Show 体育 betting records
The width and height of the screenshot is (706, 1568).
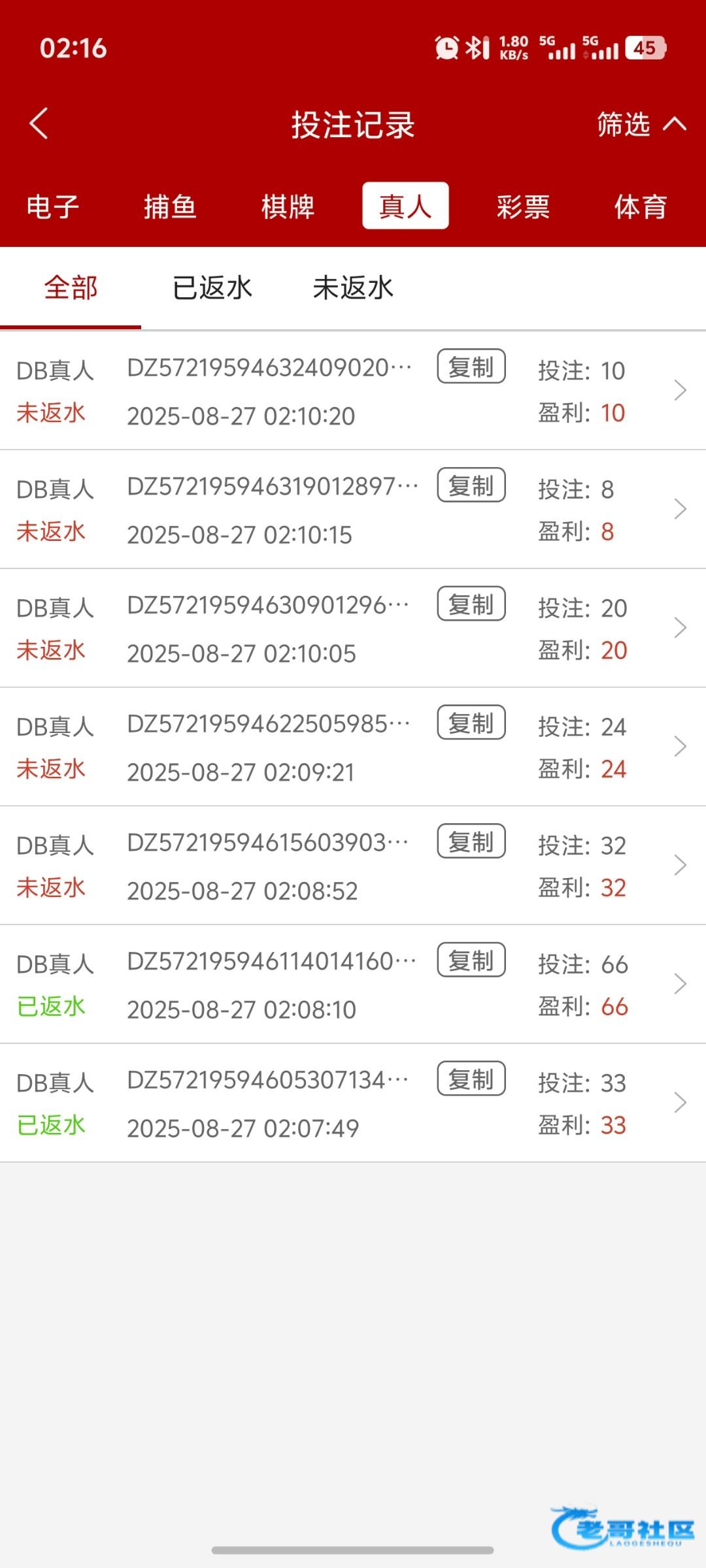[x=640, y=206]
